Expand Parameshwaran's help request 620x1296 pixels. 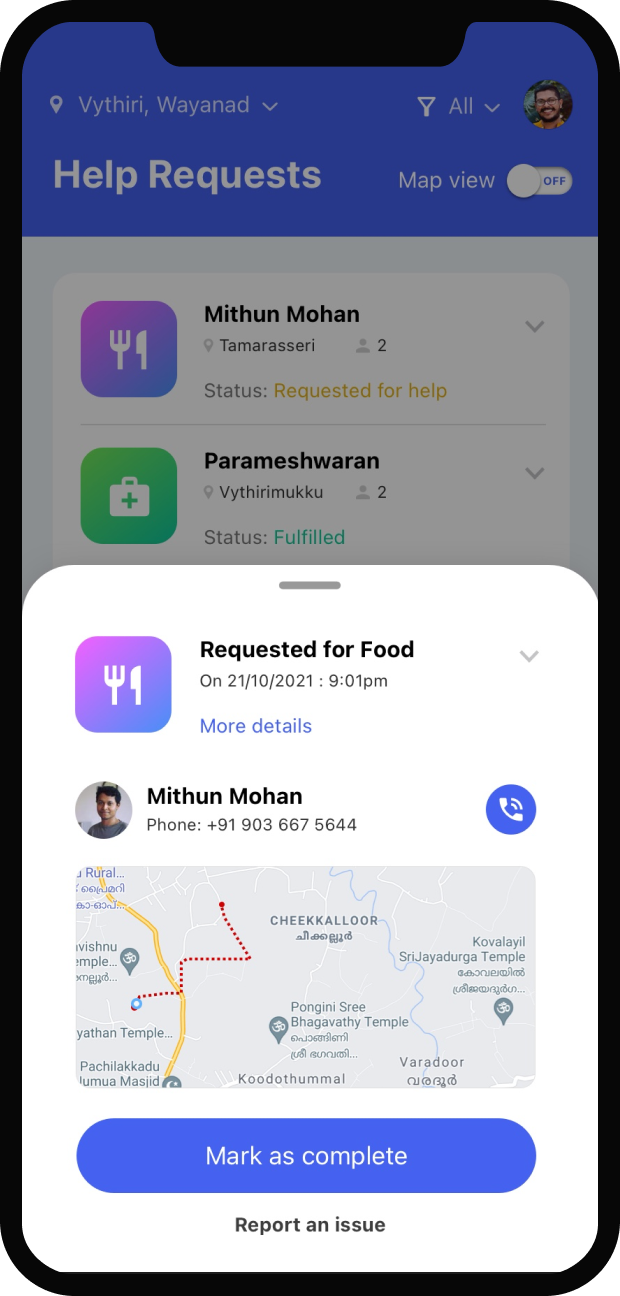pyautogui.click(x=534, y=473)
